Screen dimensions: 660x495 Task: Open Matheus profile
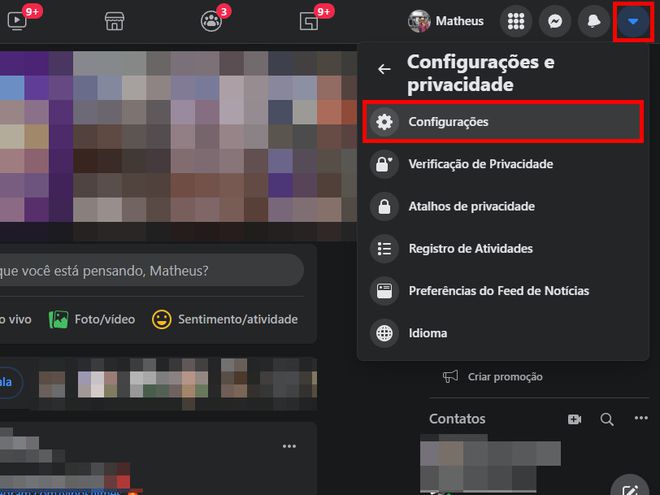[446, 21]
